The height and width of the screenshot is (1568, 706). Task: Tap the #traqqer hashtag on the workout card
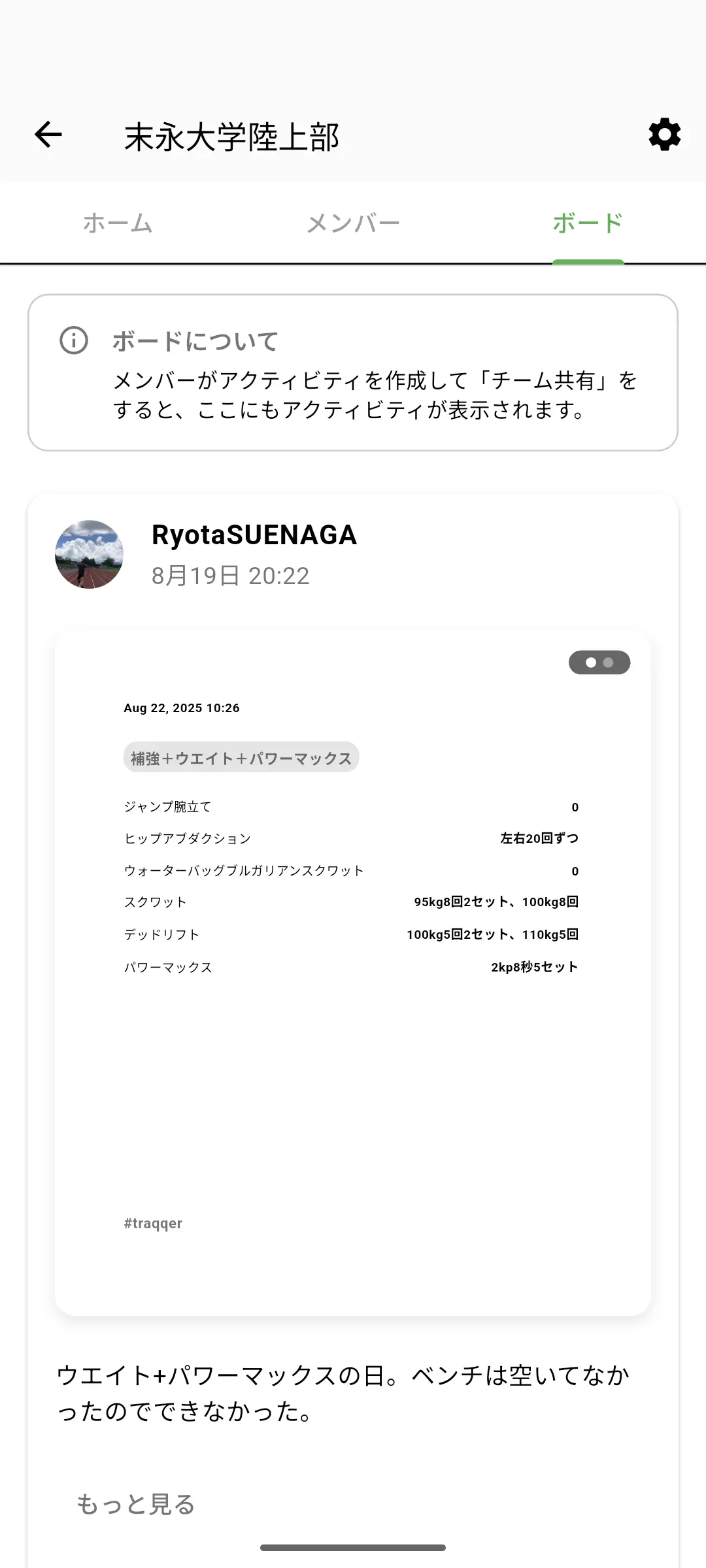coord(154,1223)
